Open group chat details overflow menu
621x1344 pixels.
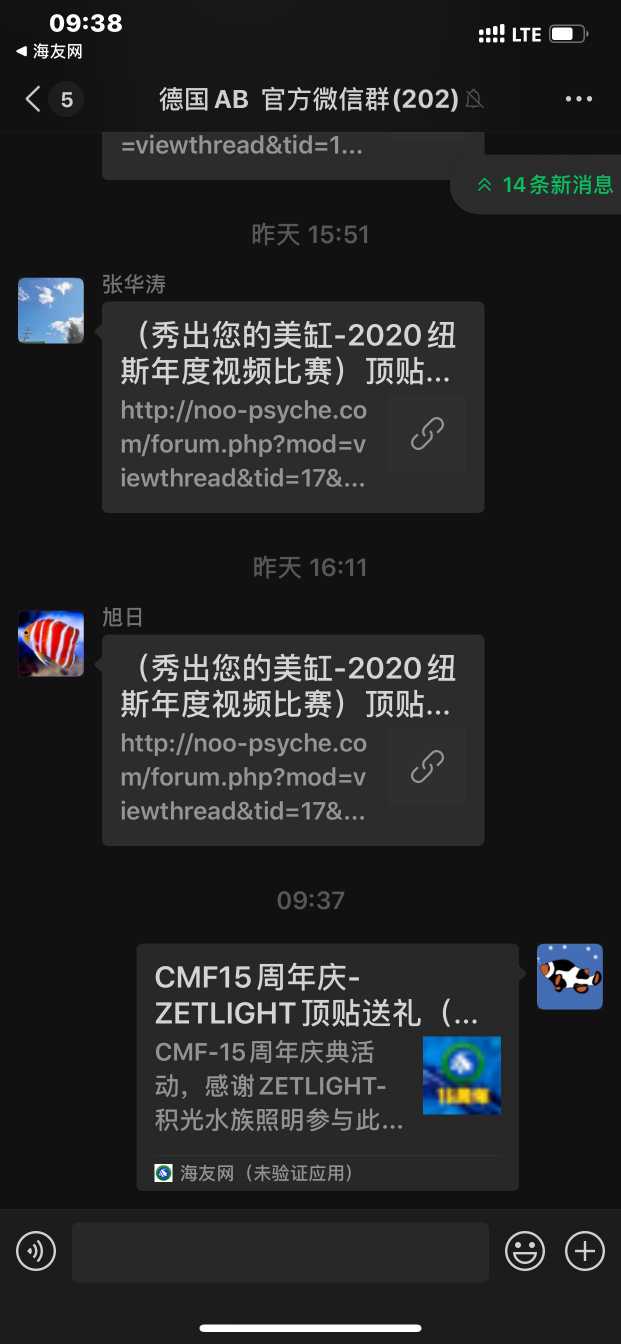tap(579, 99)
